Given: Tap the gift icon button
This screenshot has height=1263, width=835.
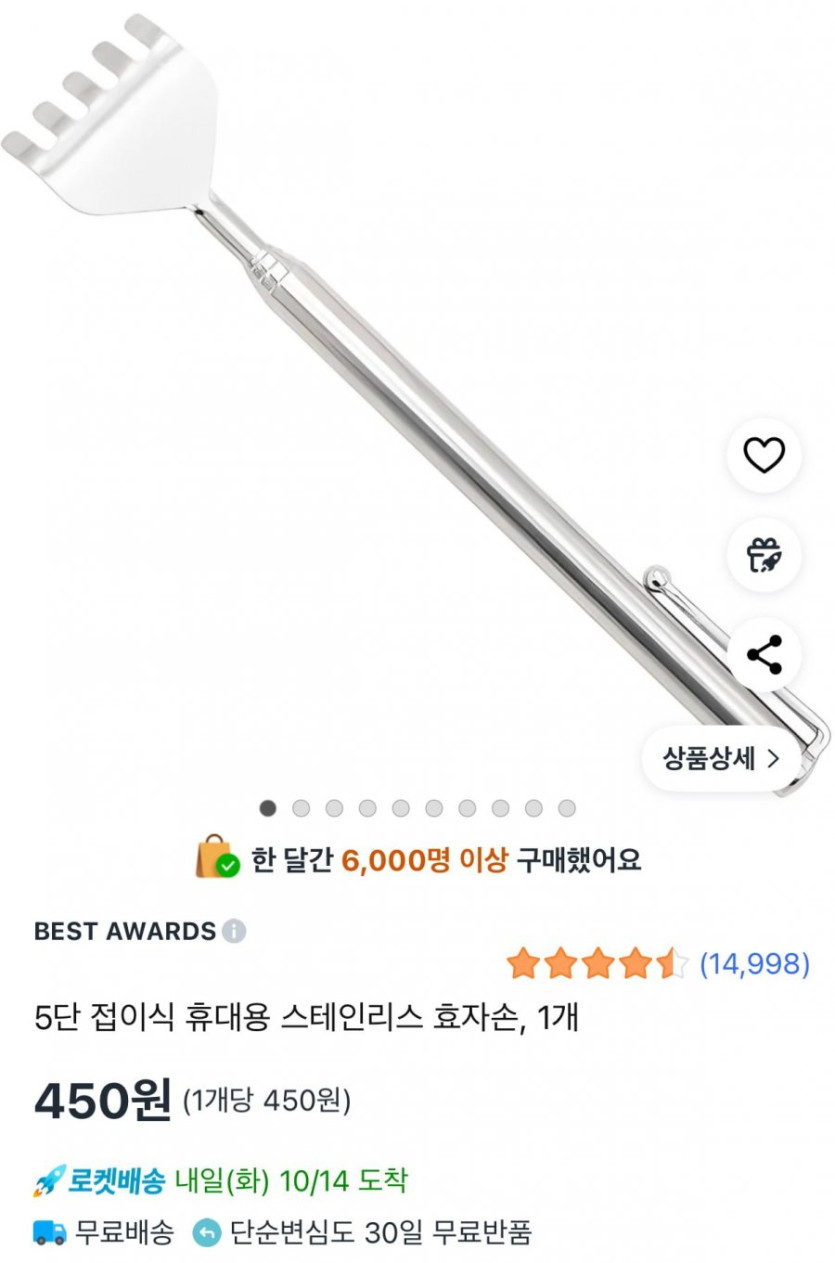Looking at the screenshot, I should 764,555.
